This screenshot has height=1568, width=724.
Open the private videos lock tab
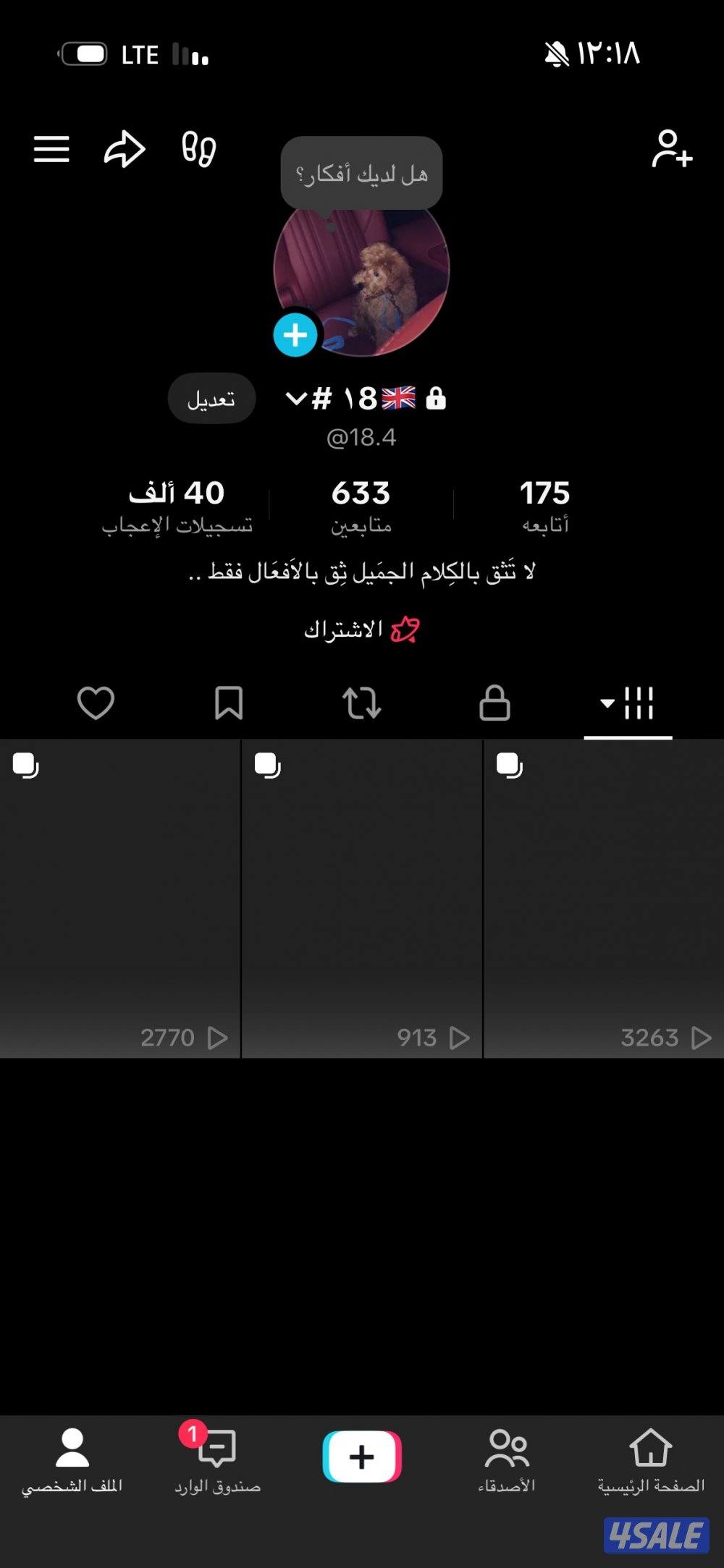pos(495,701)
